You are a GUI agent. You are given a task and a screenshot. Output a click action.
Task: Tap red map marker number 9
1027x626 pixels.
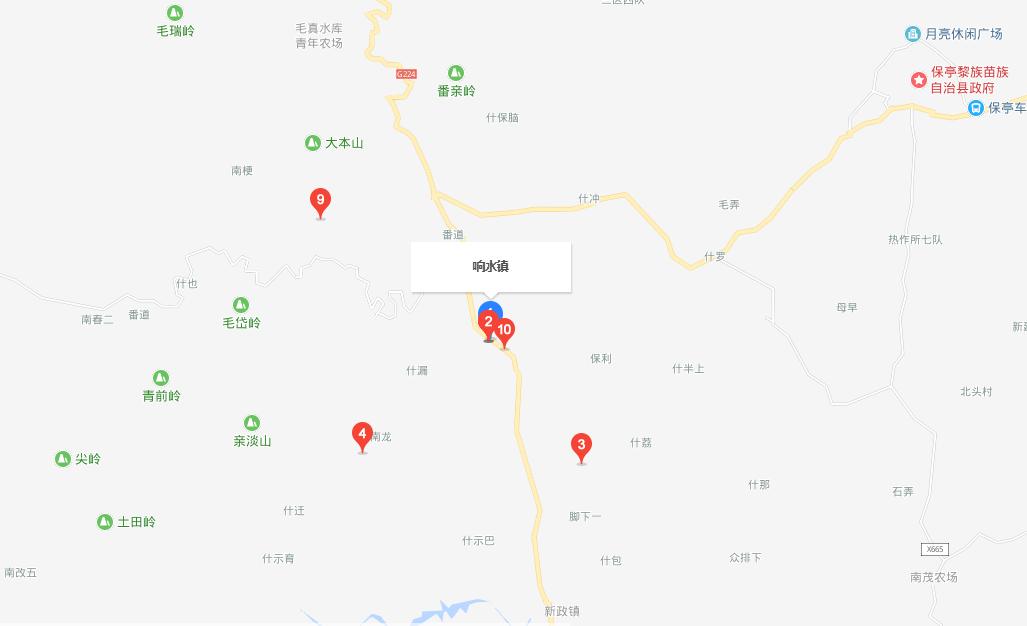point(320,201)
